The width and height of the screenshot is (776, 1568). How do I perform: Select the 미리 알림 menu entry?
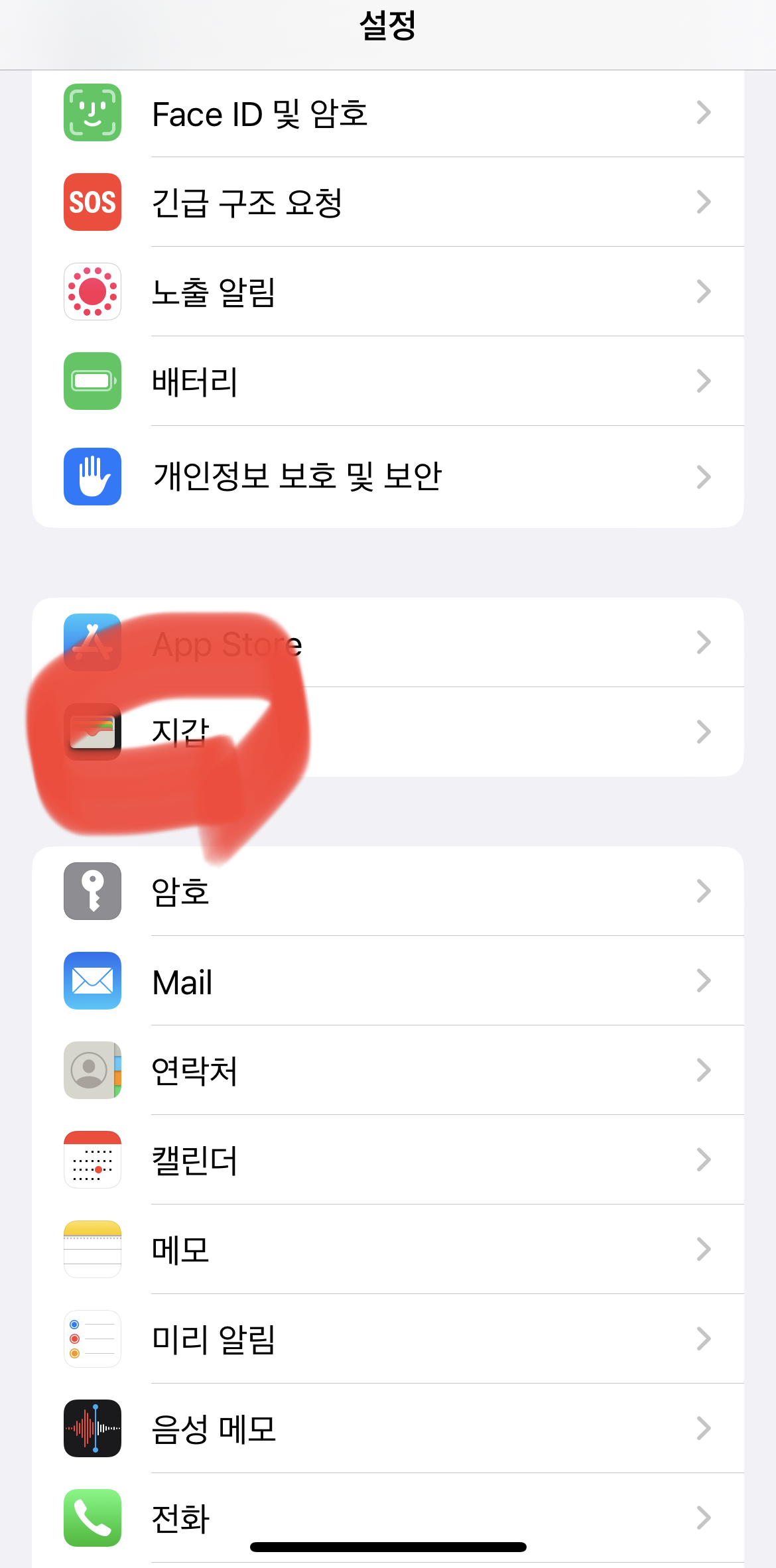pos(388,1338)
